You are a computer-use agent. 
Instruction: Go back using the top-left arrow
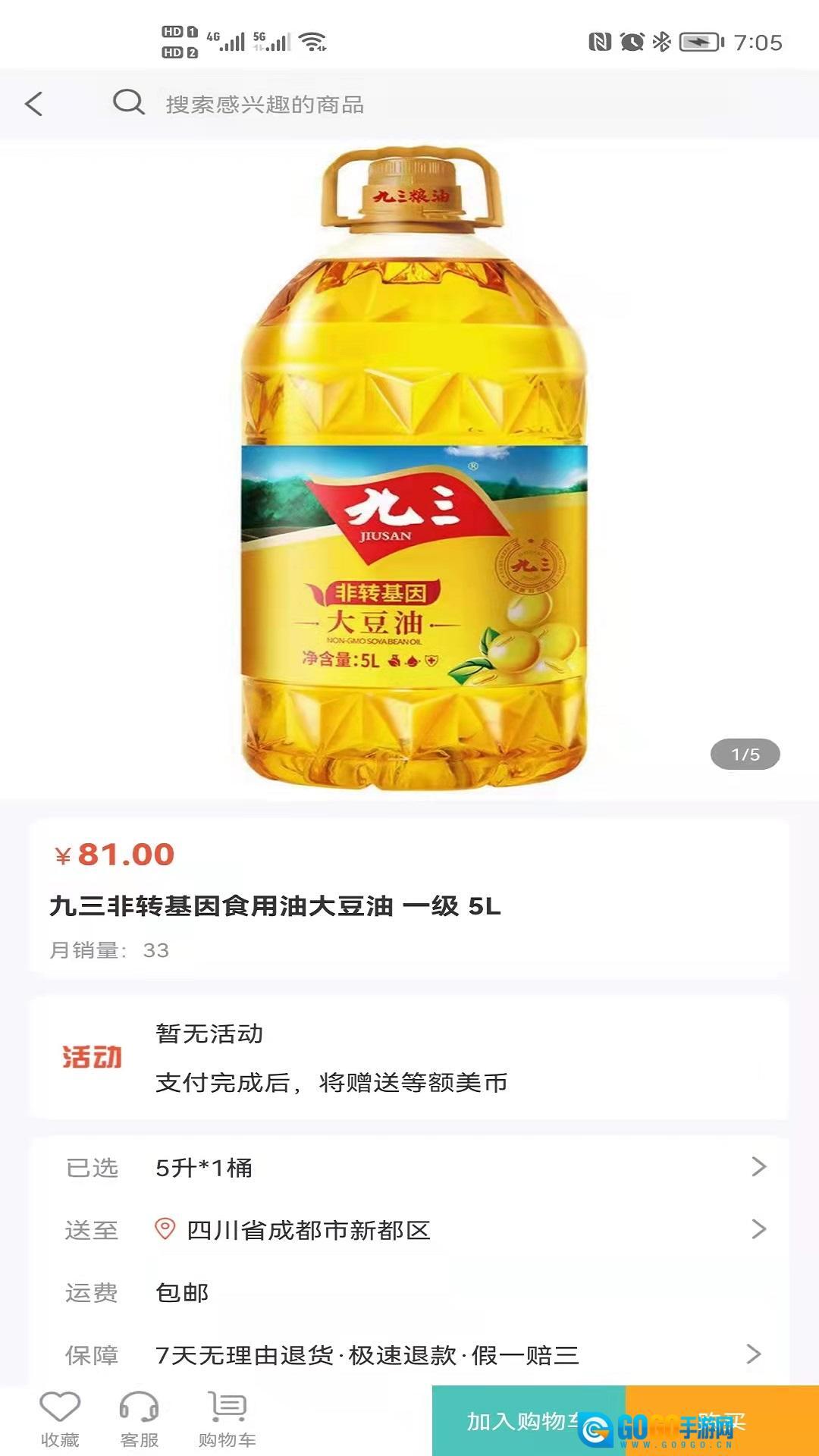pos(34,104)
